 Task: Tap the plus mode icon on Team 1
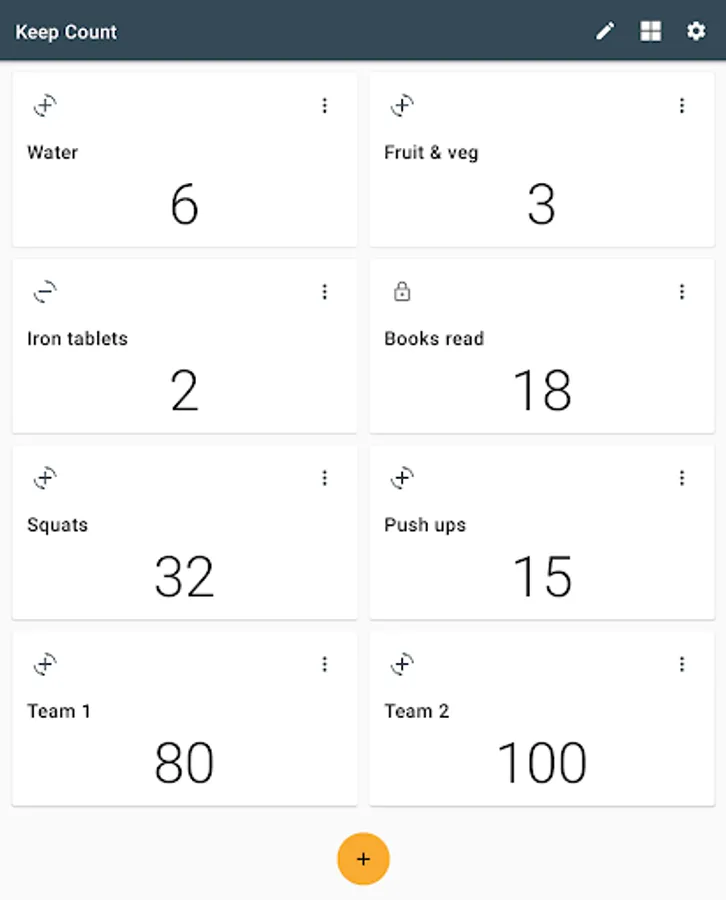[45, 664]
